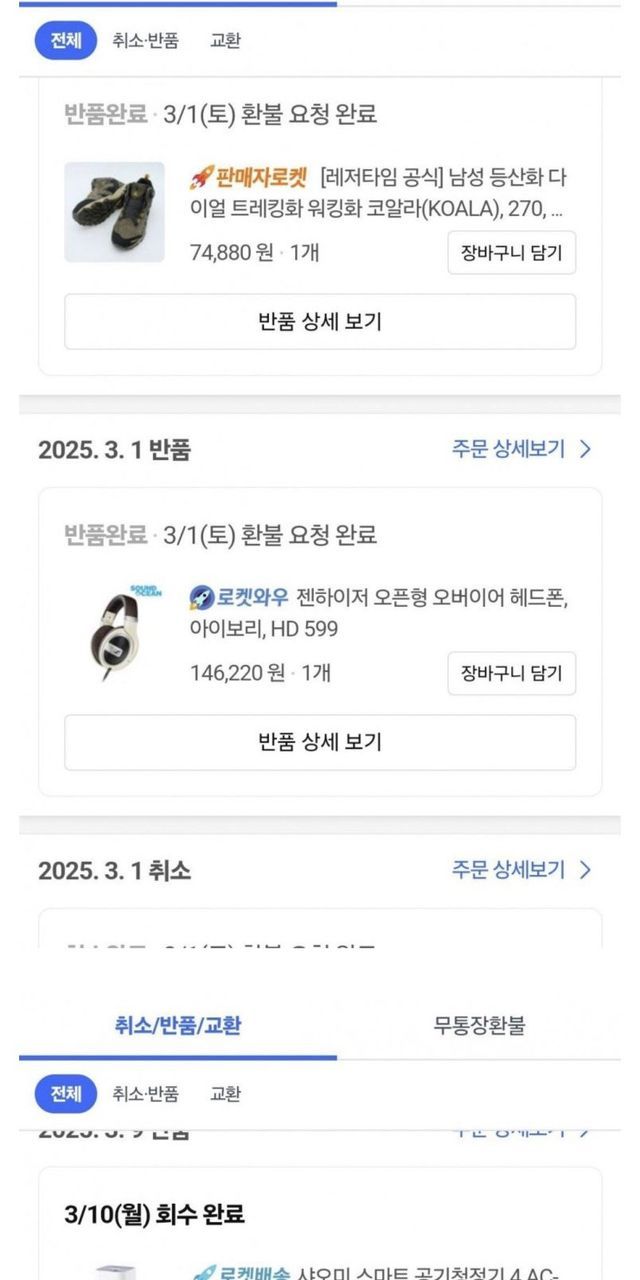This screenshot has width=640, height=1280.
Task: Open 반품 상세 보기 for the 젠하이저 headphones
Action: pyautogui.click(x=320, y=742)
